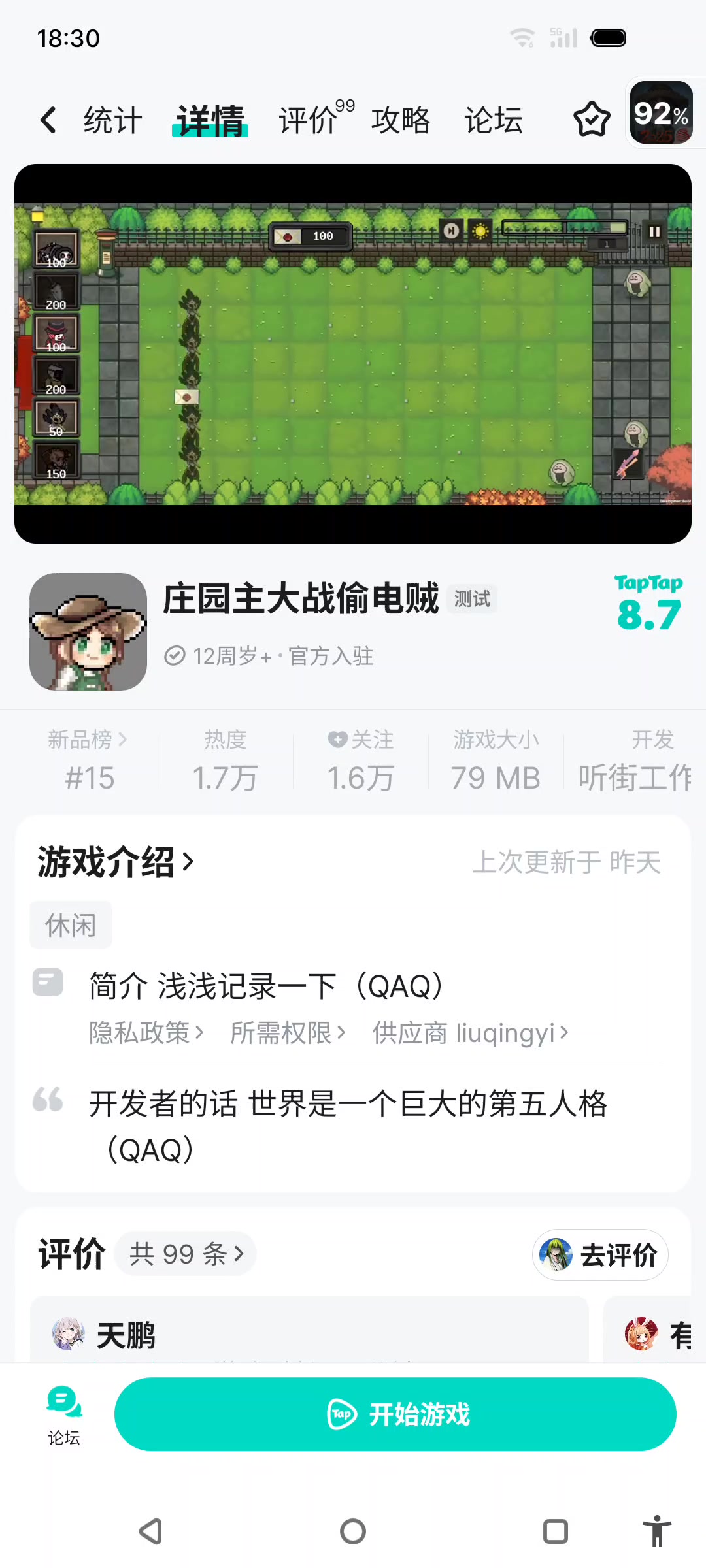Tap 去评价 to write a review
706x1568 pixels.
click(x=600, y=1254)
